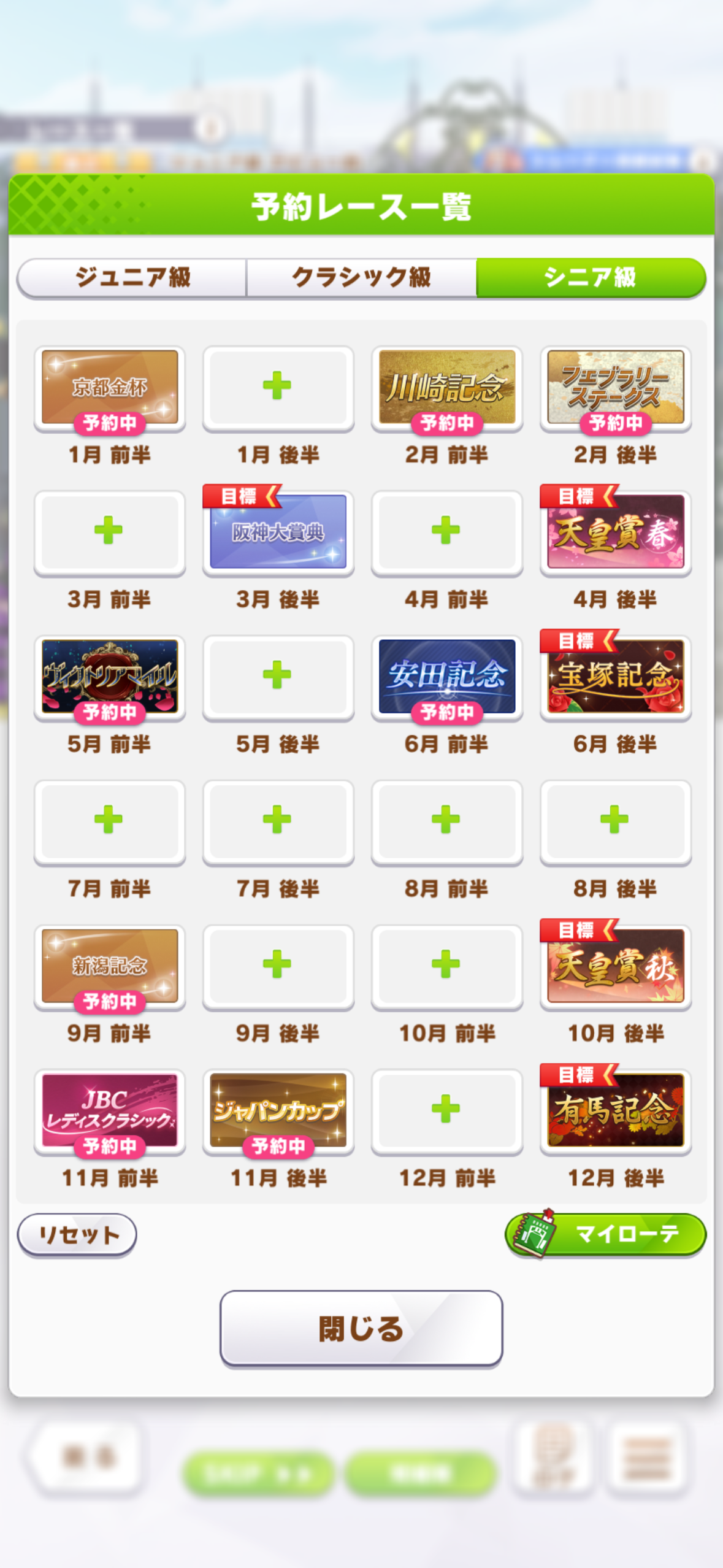Screen dimensions: 723x1568
Task: Add a race to 3月 前半 slot
Action: tap(110, 532)
